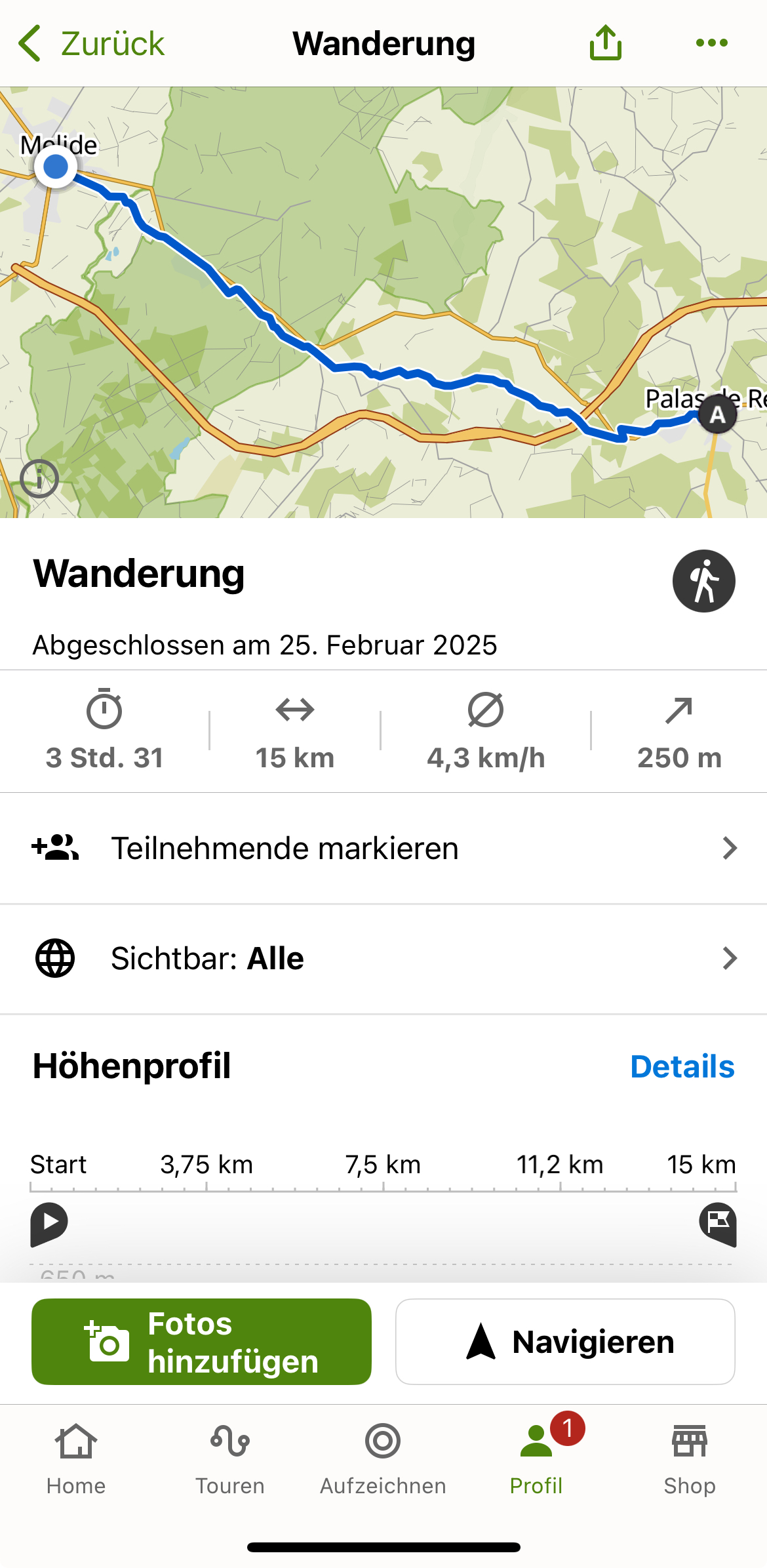The height and width of the screenshot is (1568, 767).
Task: Tap Fotos hinzufügen button
Action: click(x=201, y=1342)
